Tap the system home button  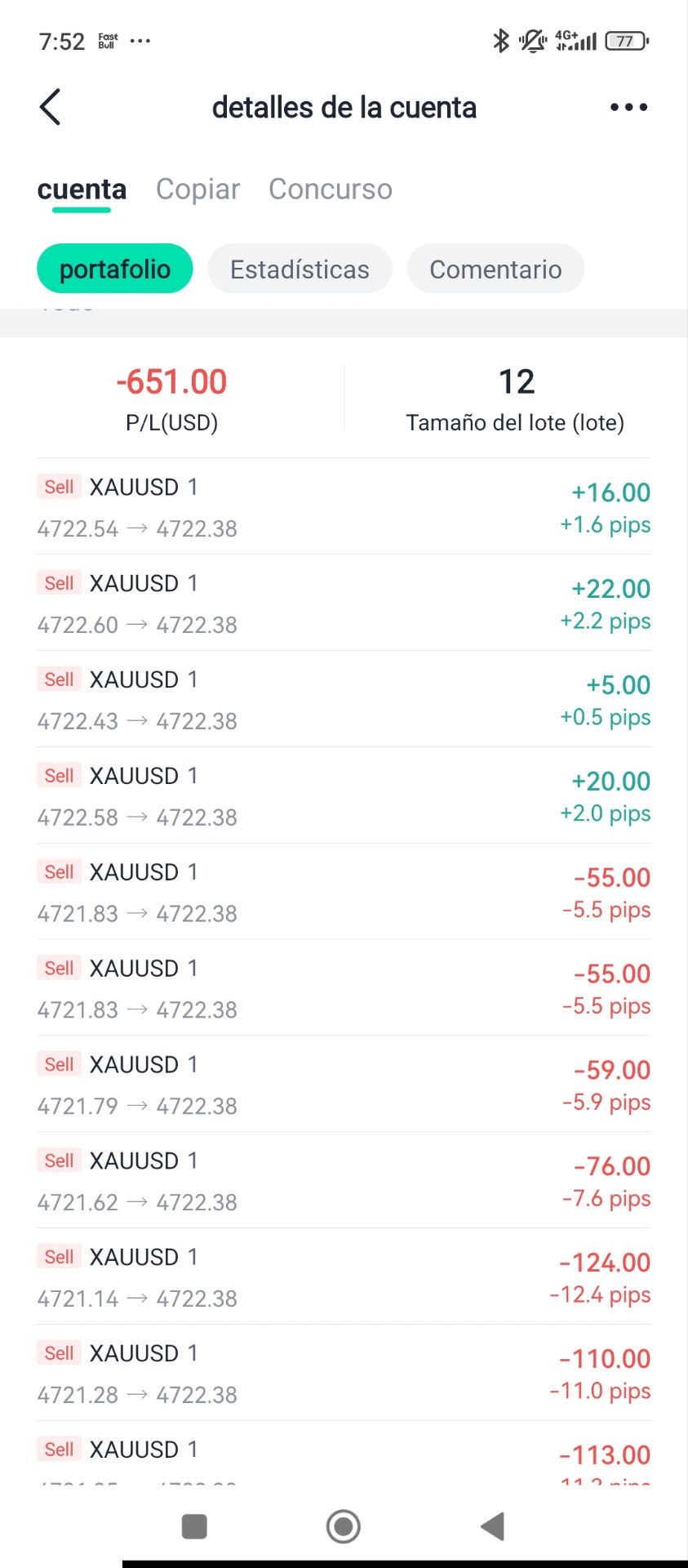pos(344,1526)
